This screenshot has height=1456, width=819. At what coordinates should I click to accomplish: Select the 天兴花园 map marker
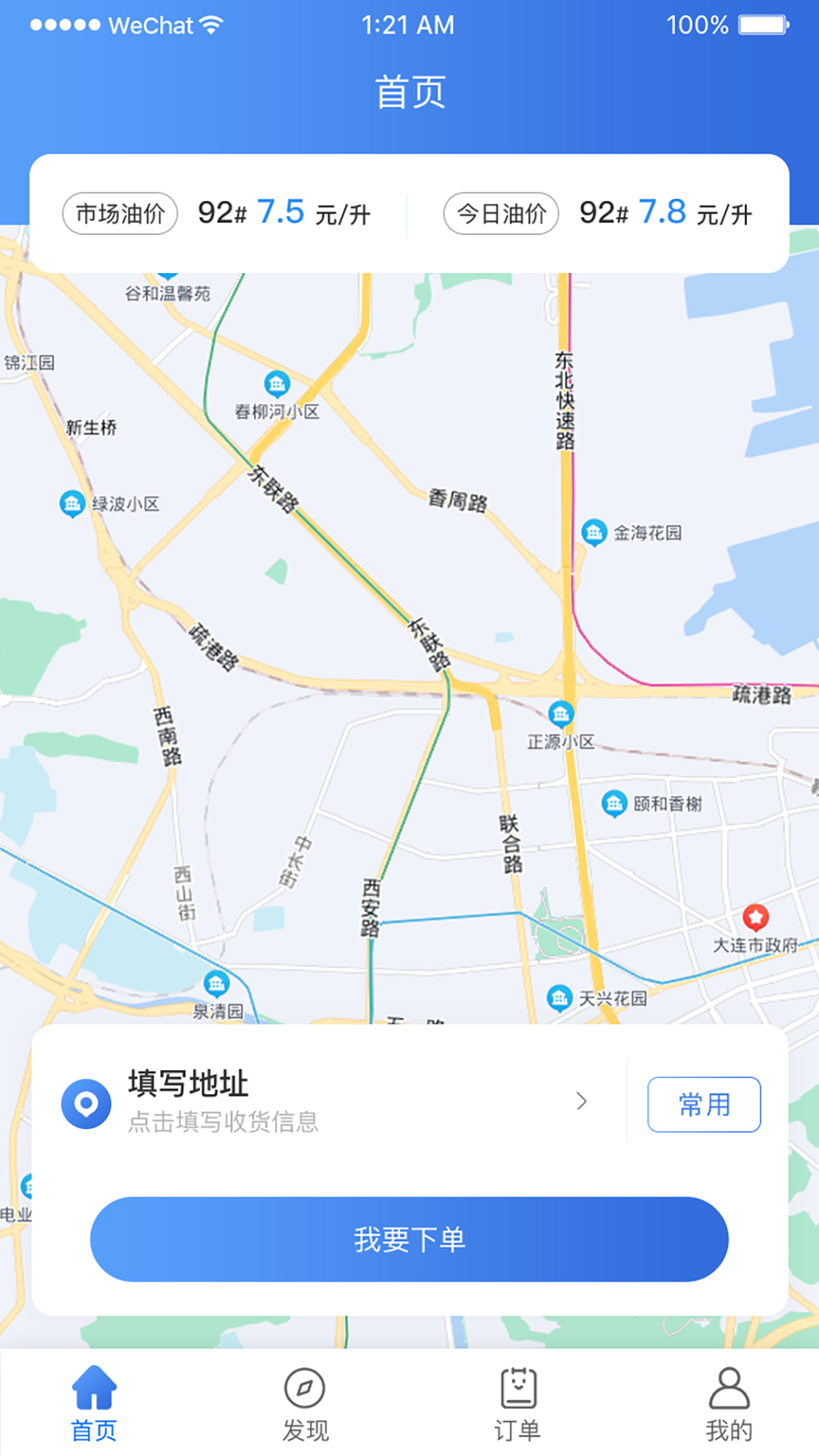pyautogui.click(x=560, y=995)
